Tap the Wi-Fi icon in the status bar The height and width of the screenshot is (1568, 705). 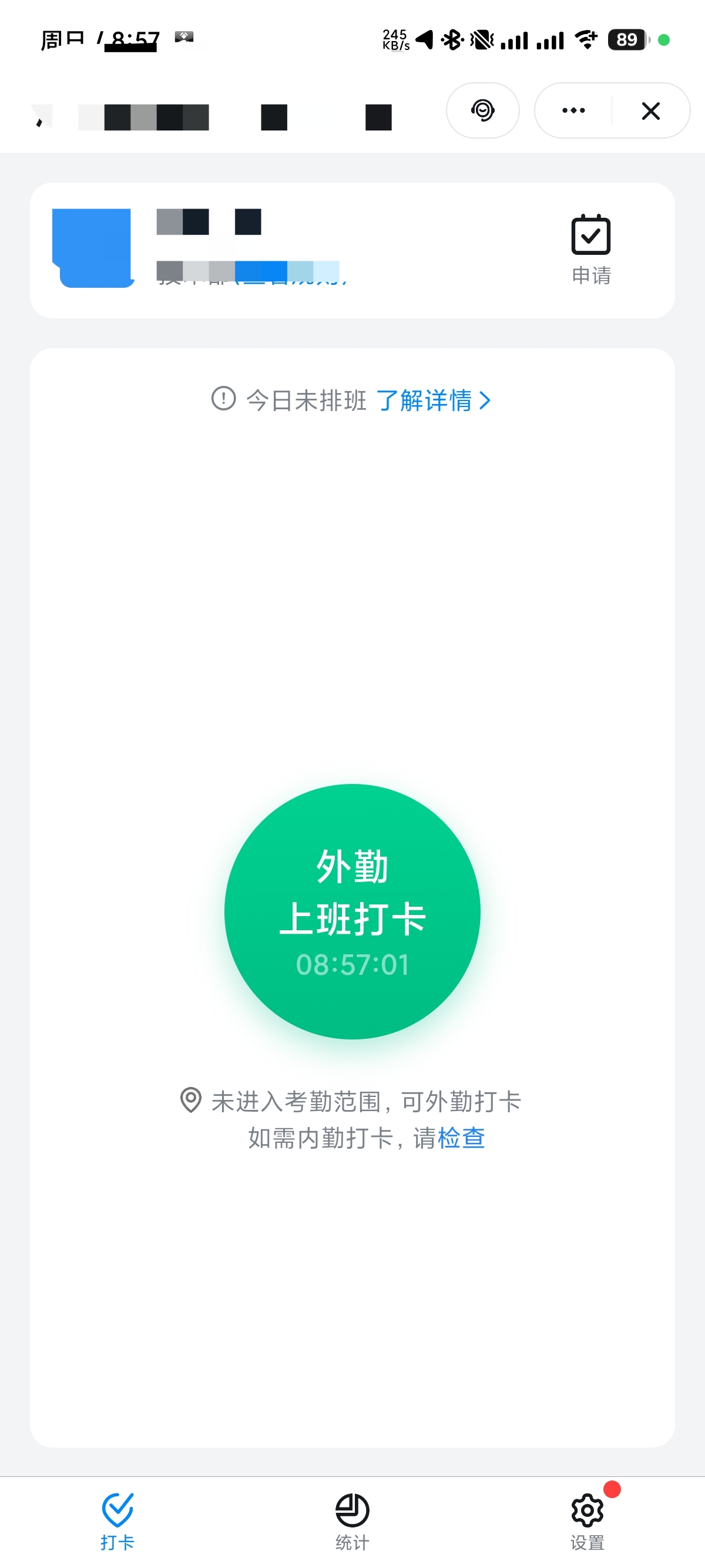[586, 38]
